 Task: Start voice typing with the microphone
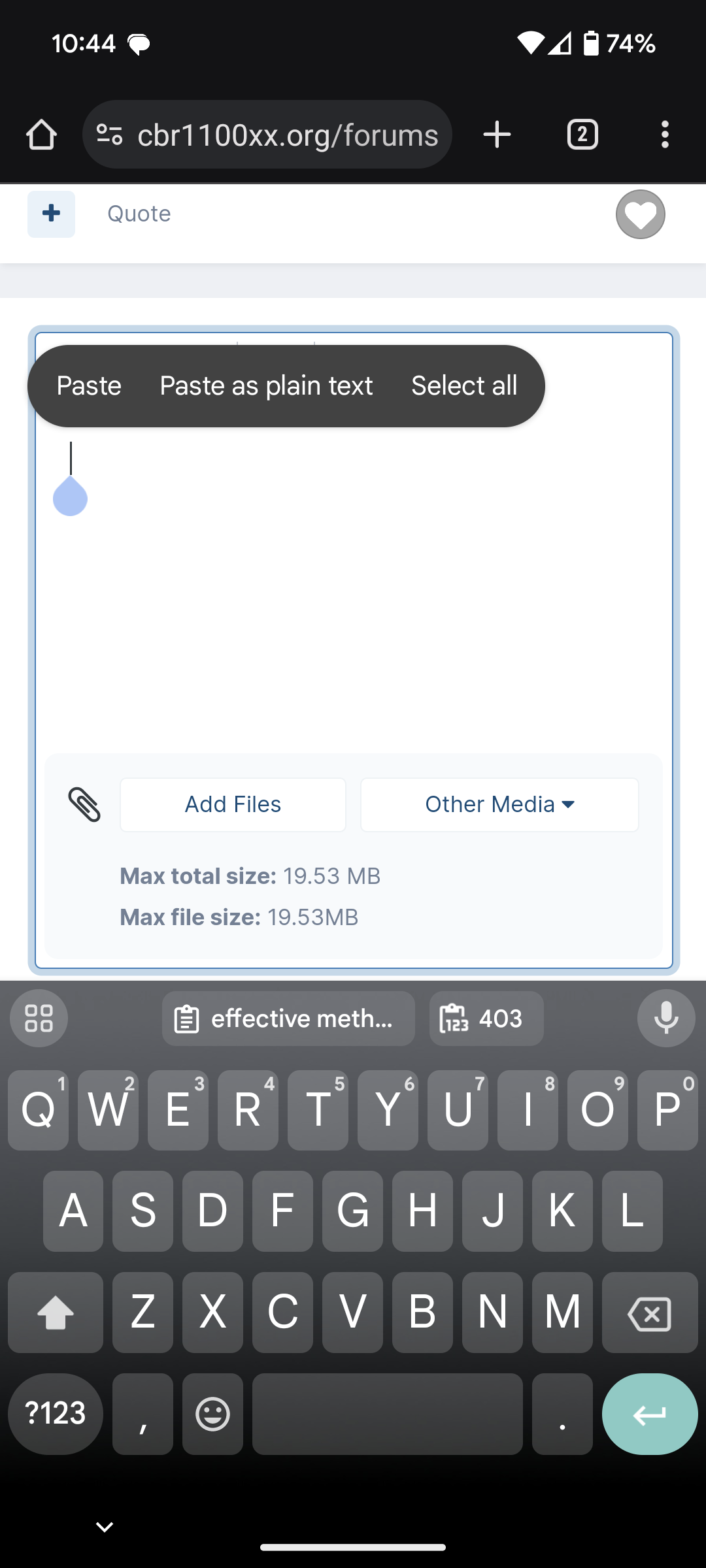point(666,1019)
